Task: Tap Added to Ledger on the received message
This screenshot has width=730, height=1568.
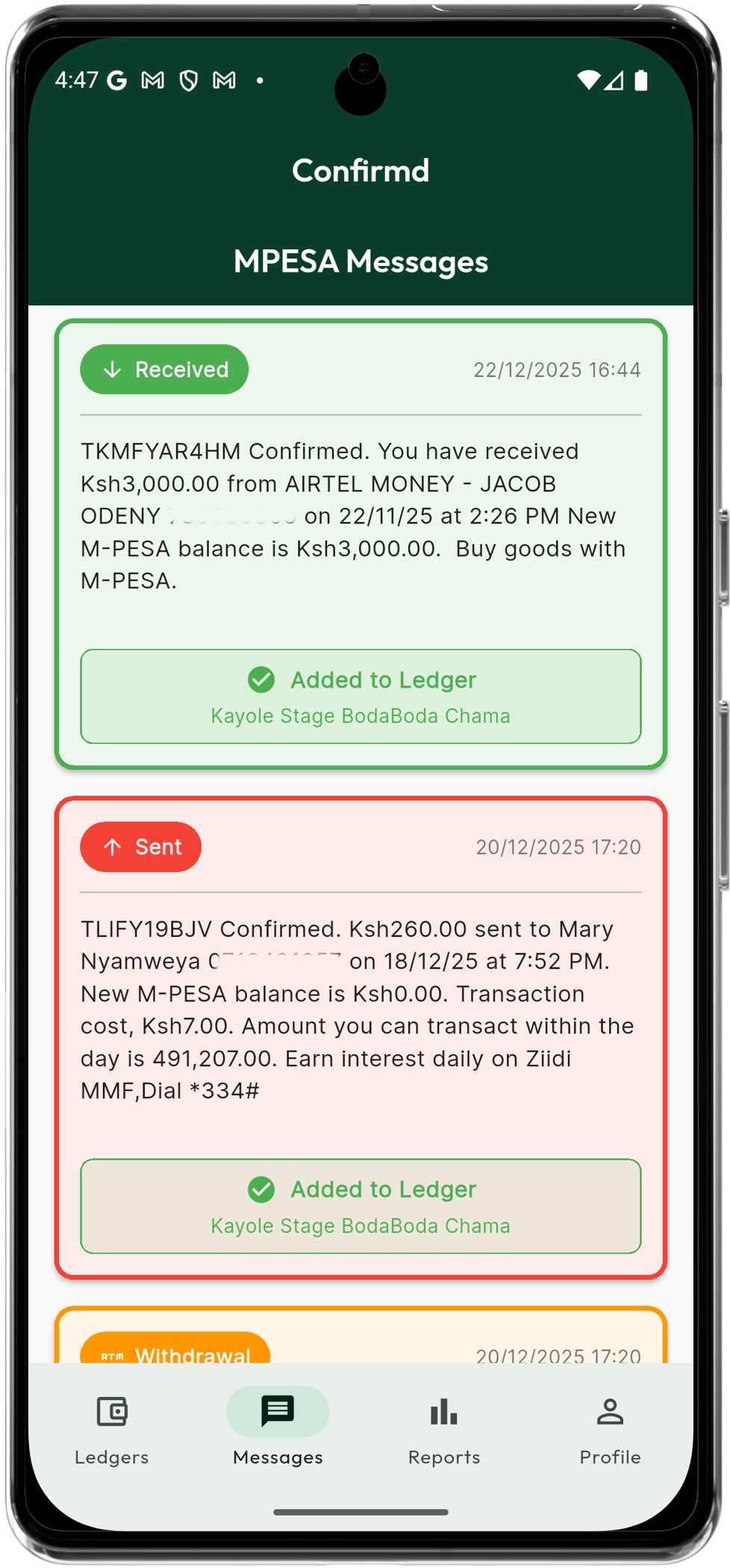Action: 384,680
